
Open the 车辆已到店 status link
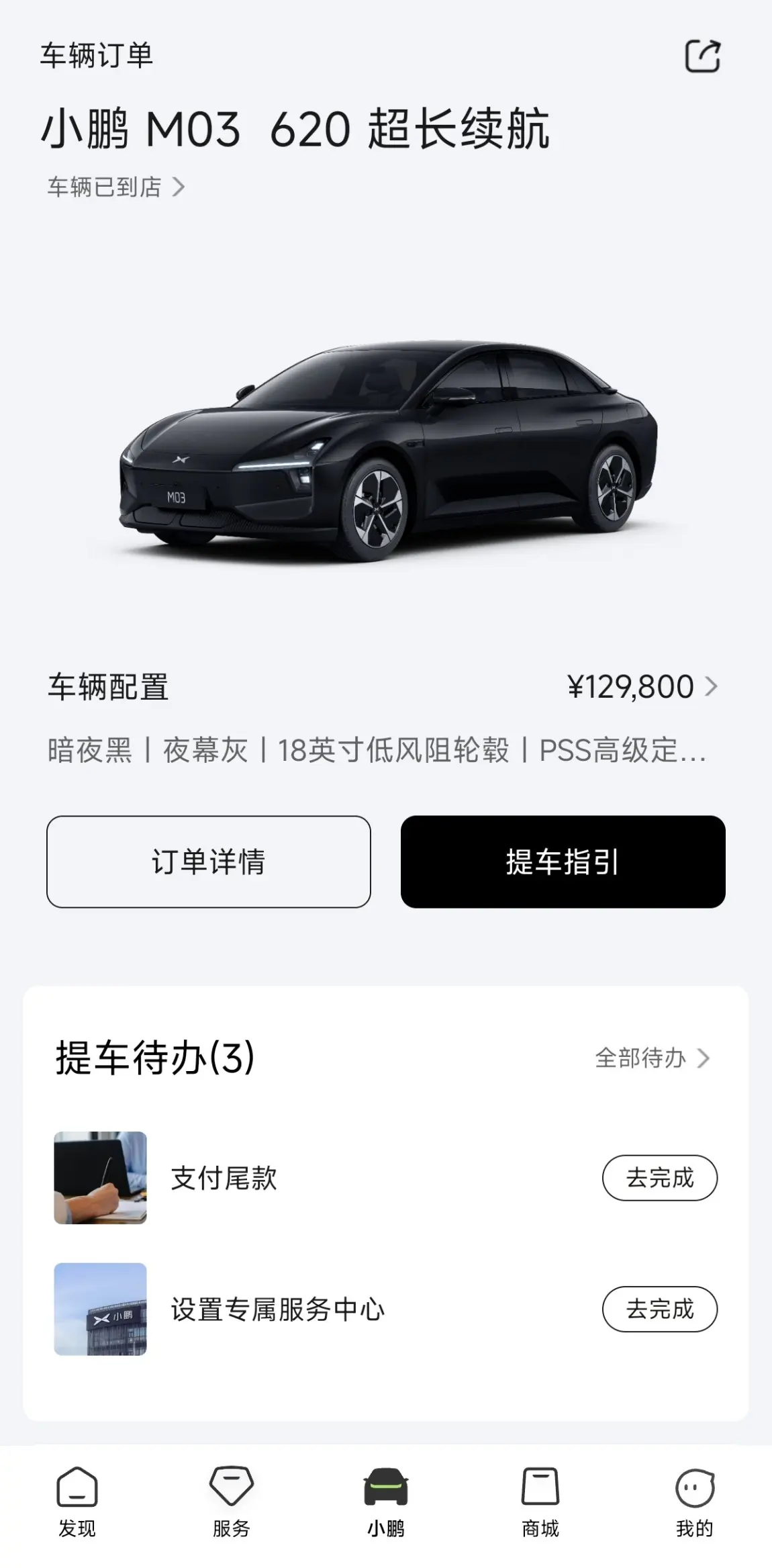[115, 187]
